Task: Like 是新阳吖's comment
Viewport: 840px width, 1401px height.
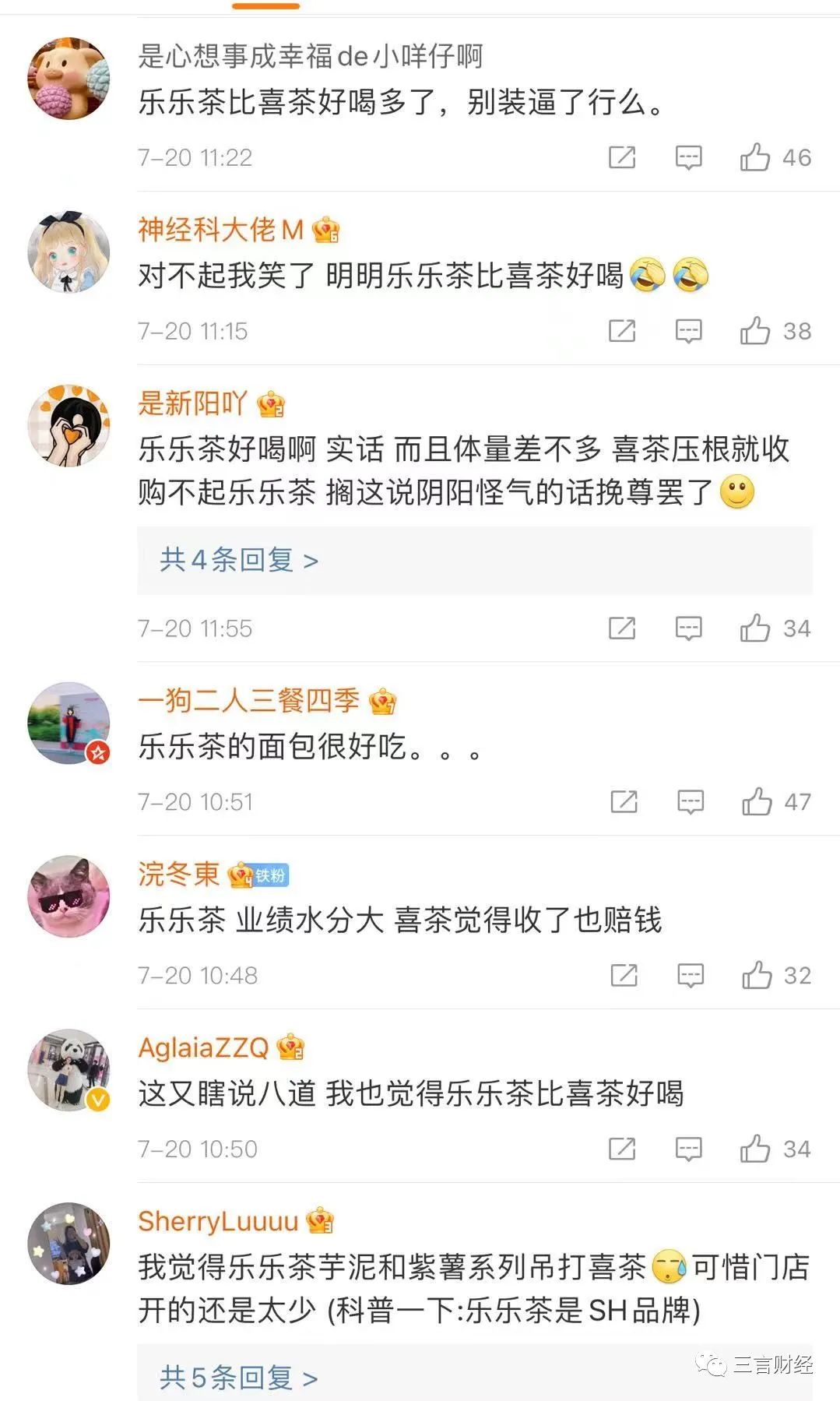Action: [x=775, y=628]
